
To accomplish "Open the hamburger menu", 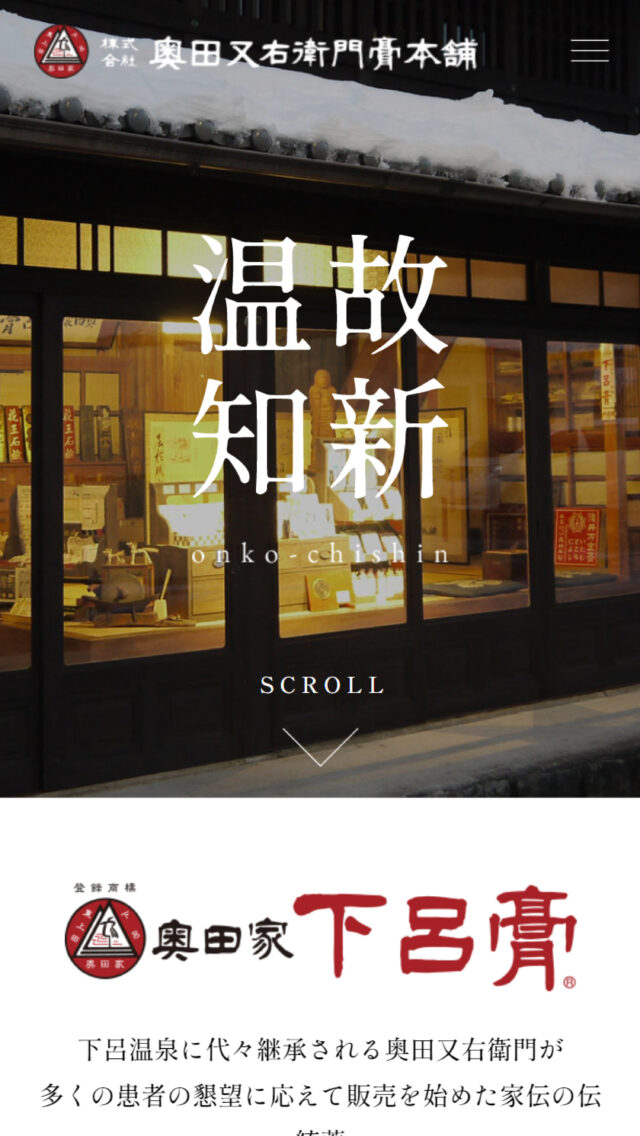I will (x=590, y=51).
